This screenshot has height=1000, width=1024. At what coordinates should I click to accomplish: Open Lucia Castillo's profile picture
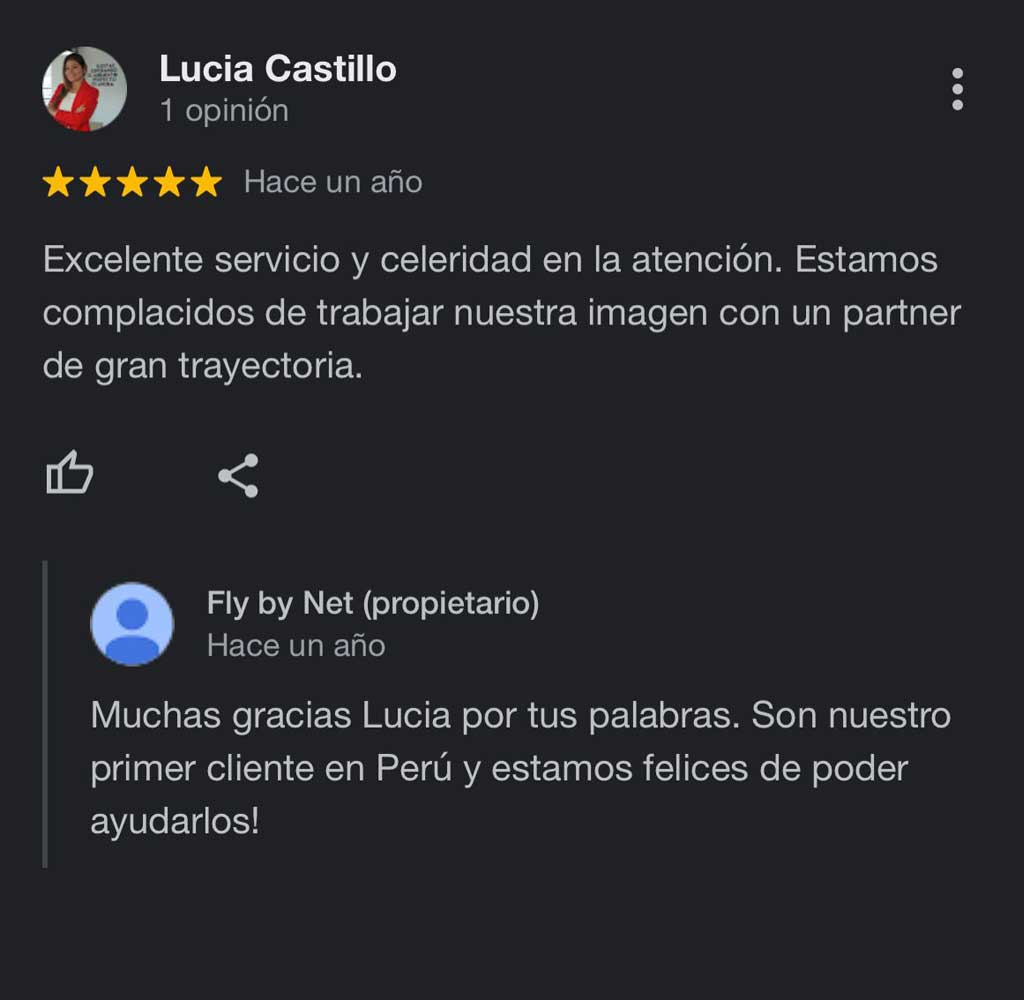point(84,90)
